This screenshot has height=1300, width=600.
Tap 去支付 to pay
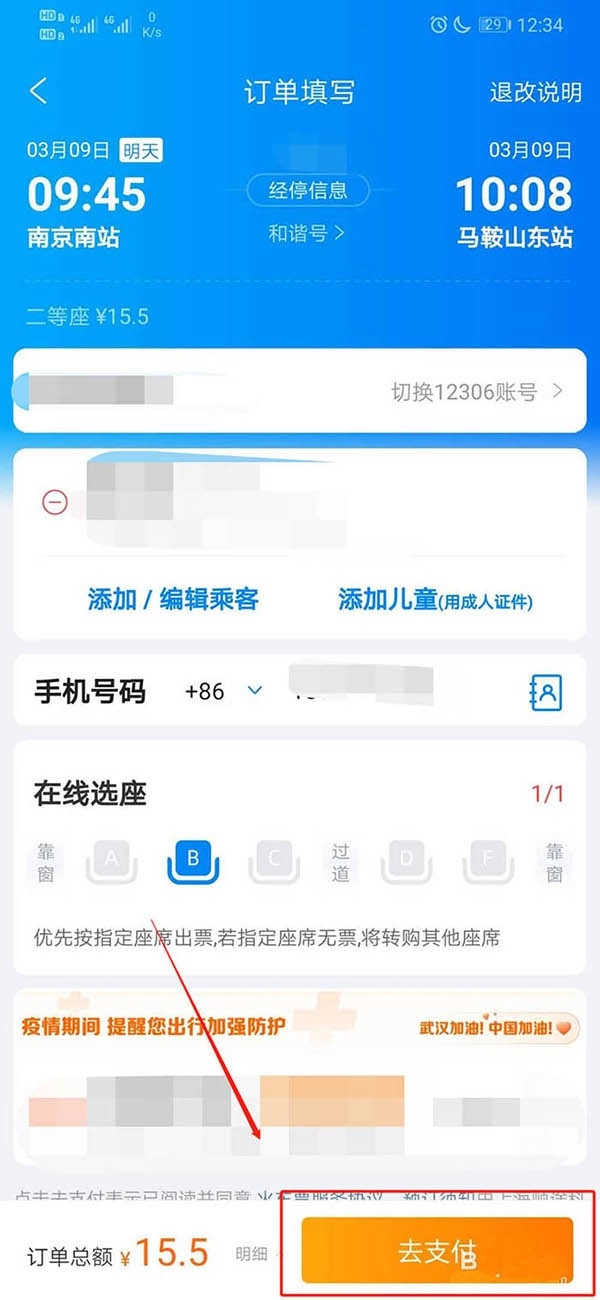pos(437,1252)
